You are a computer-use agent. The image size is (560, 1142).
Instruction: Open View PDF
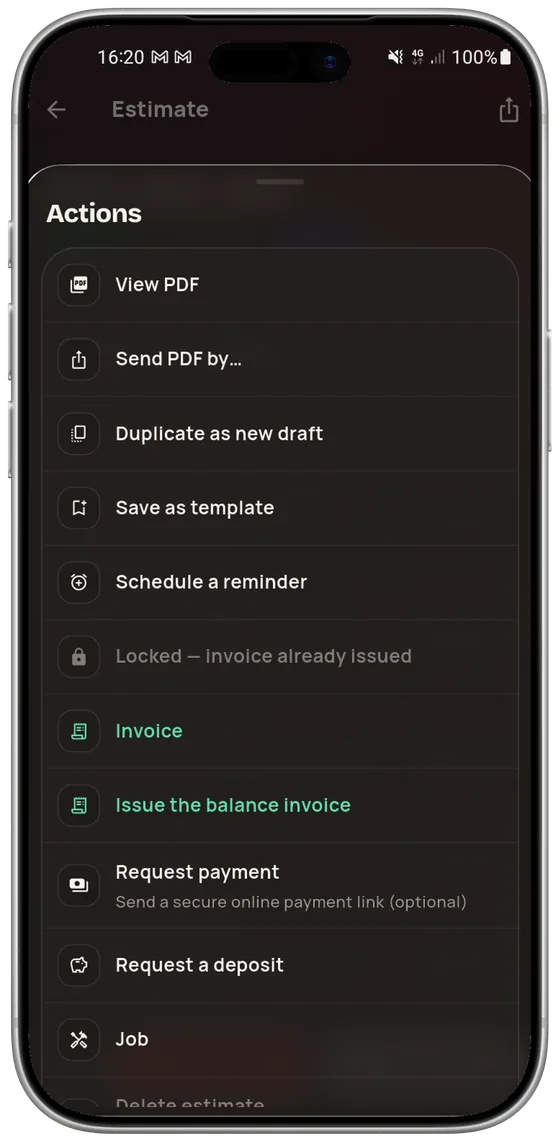pos(280,285)
